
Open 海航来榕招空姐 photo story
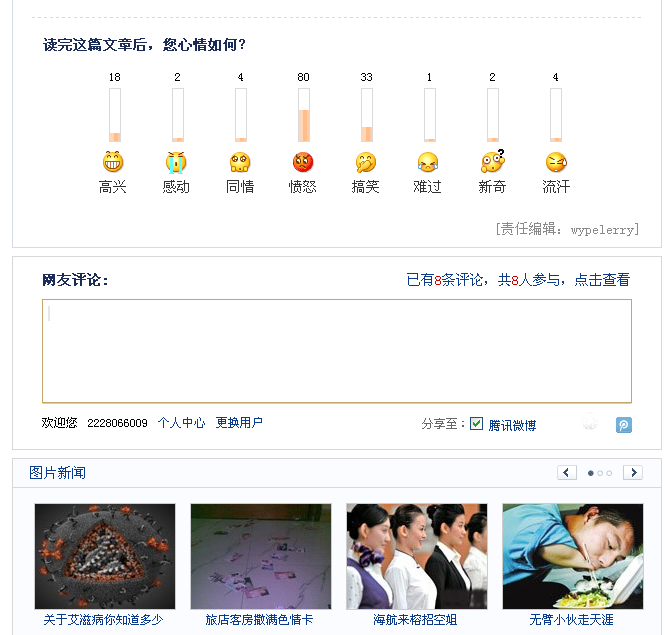pyautogui.click(x=416, y=556)
